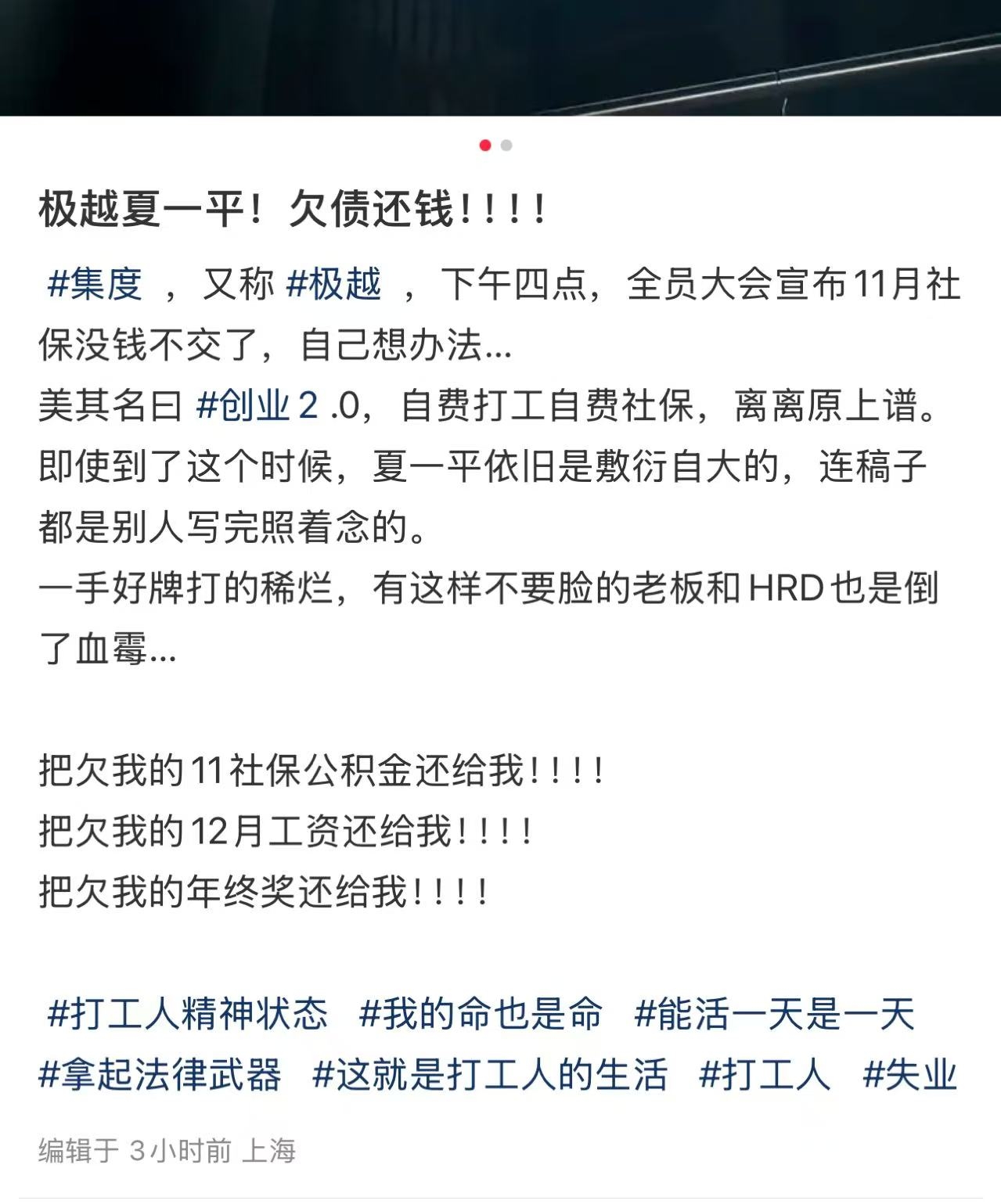Viewport: 1001px width, 1204px height.
Task: Open hashtag #打工人精神状态
Action: 187,1013
